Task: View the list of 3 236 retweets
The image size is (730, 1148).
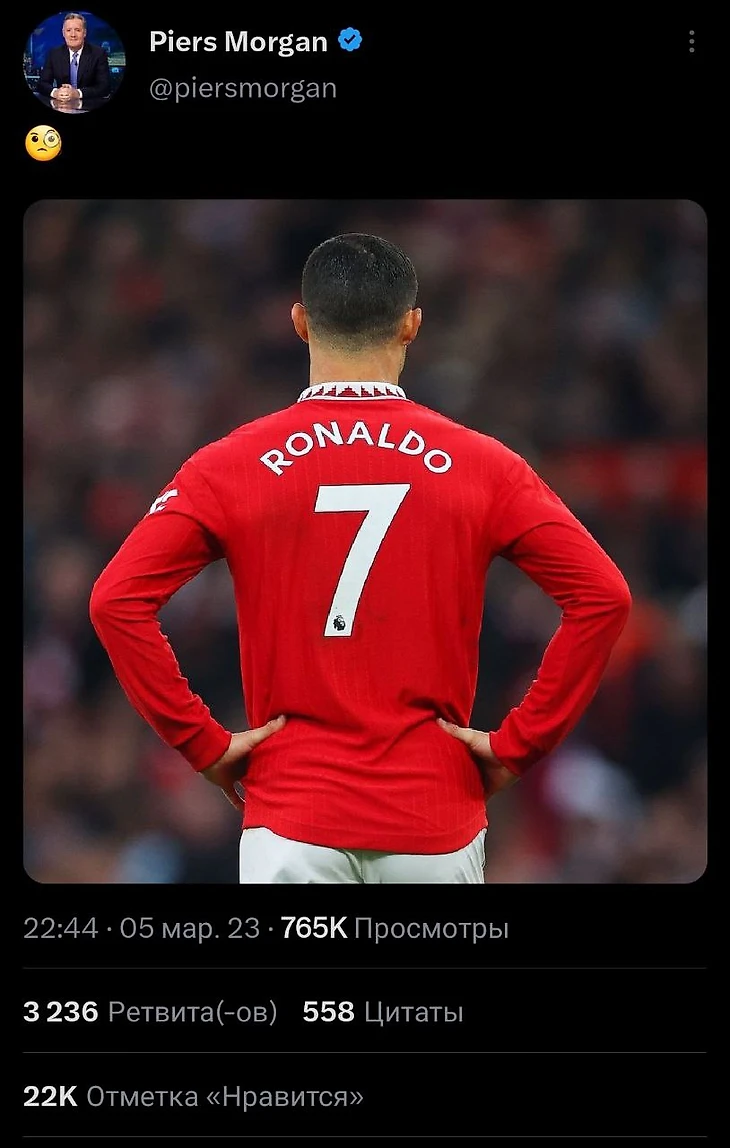Action: 150,1012
